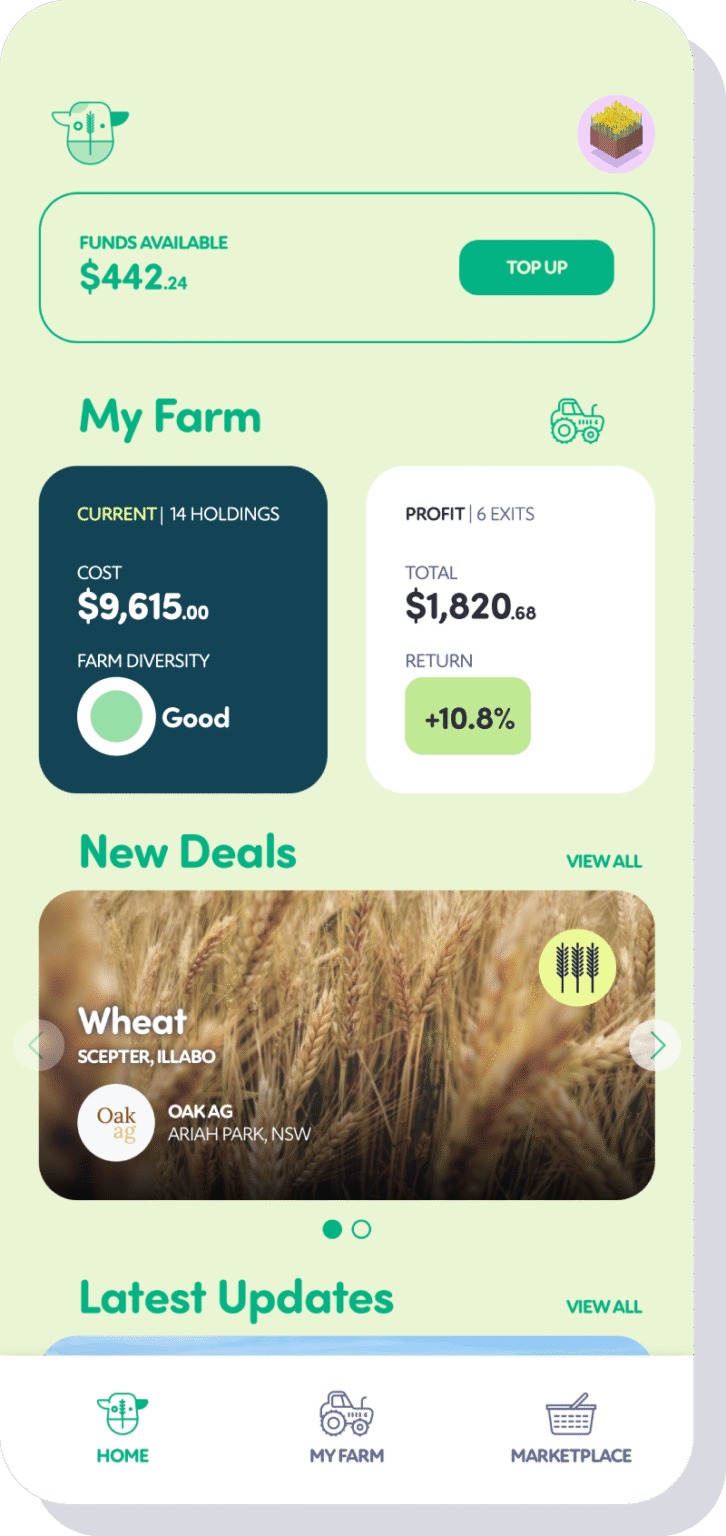
Task: Select the first carousel pagination dot
Action: pos(333,1229)
